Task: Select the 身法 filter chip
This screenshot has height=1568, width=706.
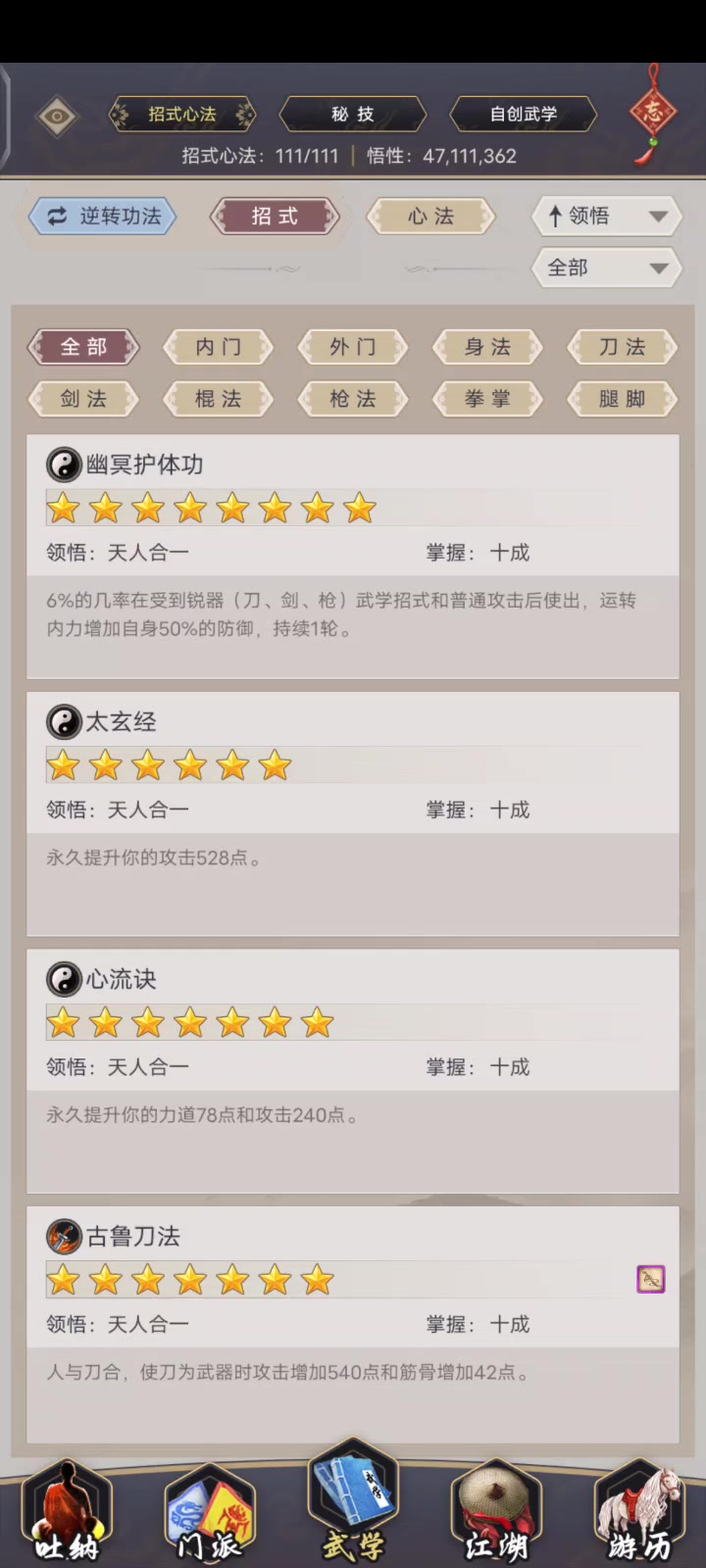Action: (487, 347)
